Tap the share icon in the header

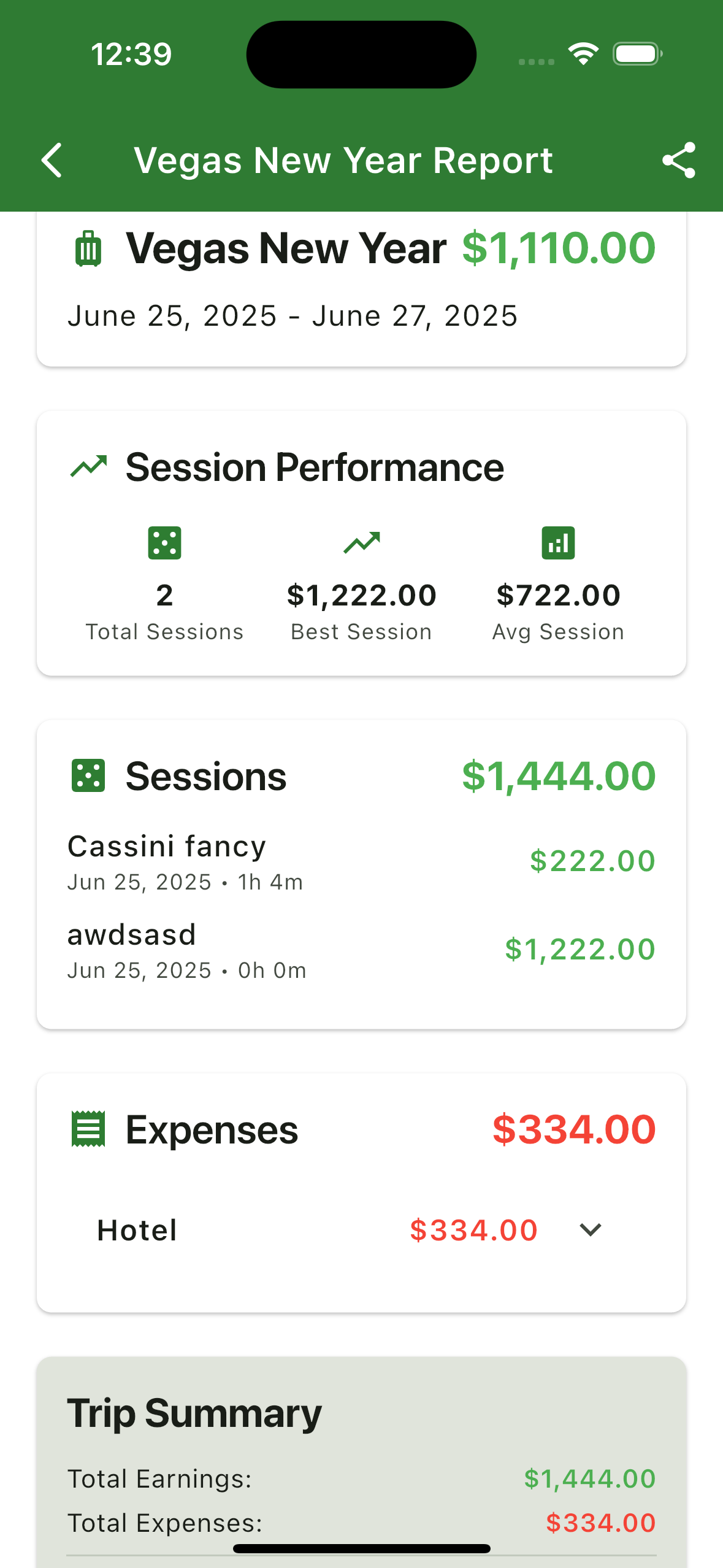(x=679, y=160)
